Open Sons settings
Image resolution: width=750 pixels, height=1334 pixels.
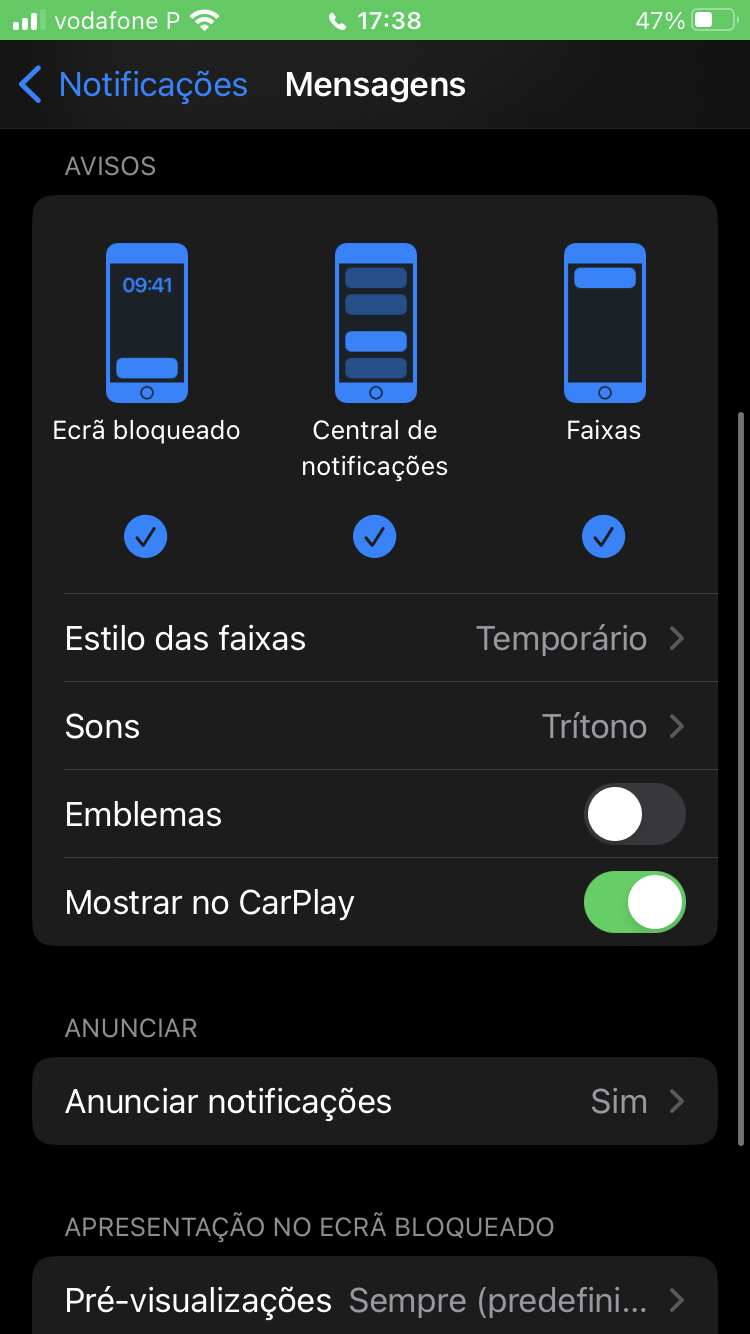(375, 726)
